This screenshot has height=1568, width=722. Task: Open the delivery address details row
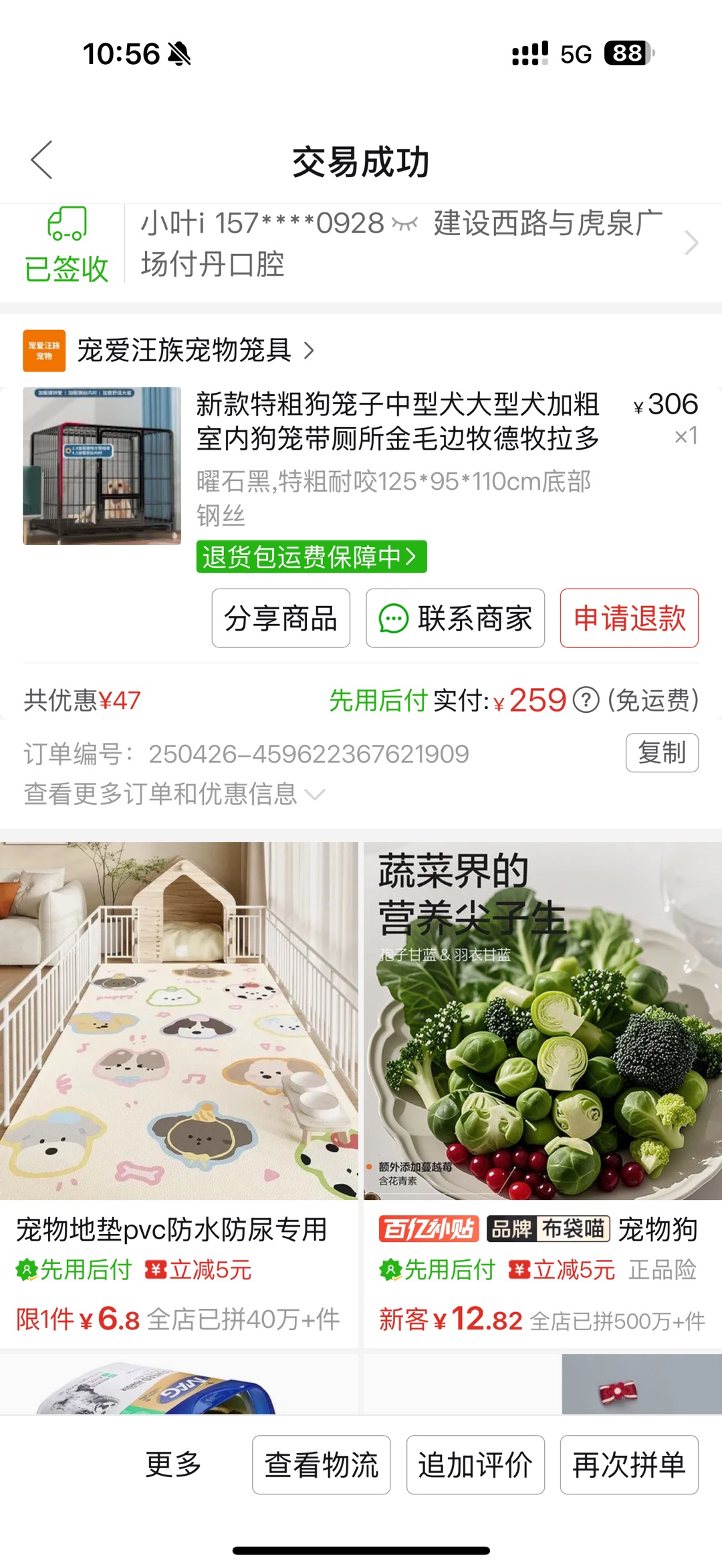(x=401, y=243)
